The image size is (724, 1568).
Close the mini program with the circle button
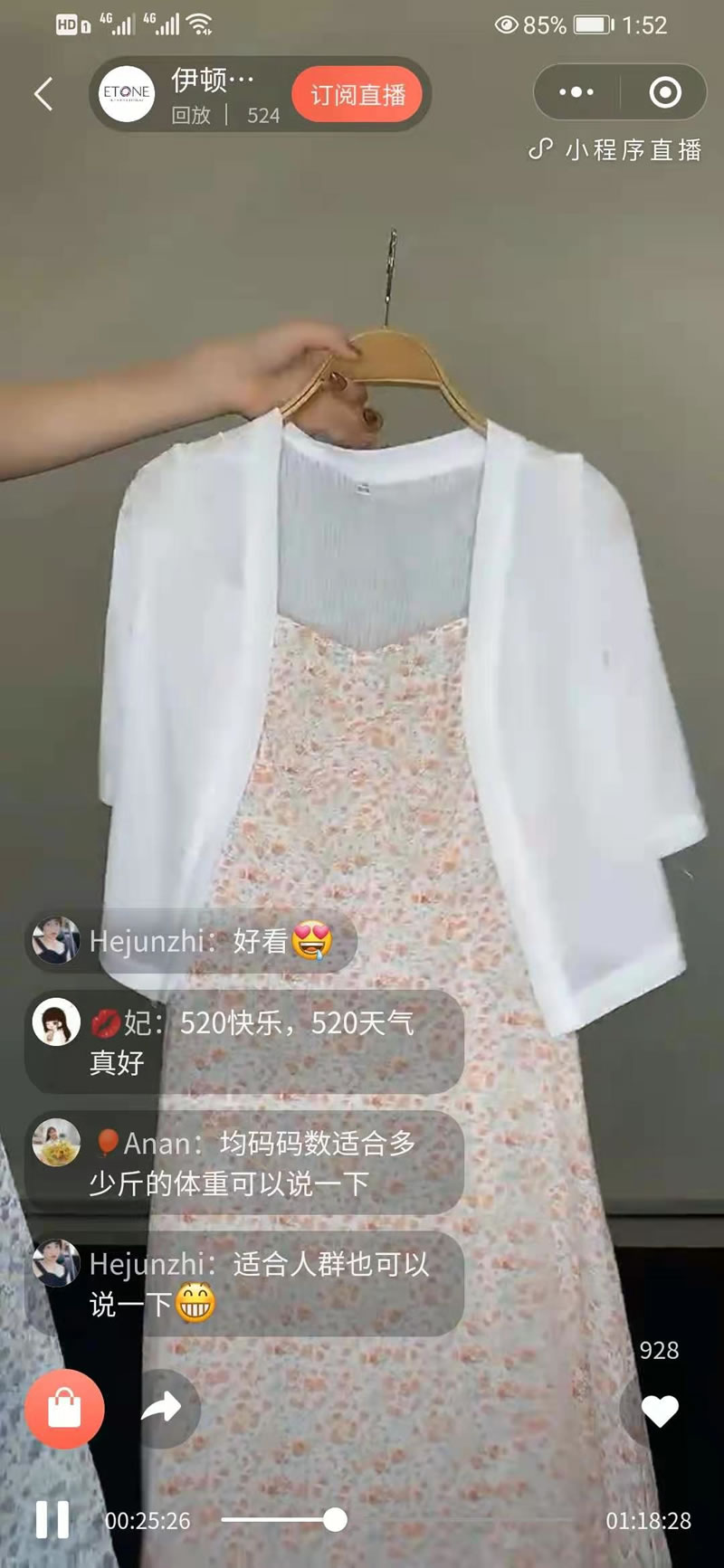[x=665, y=92]
